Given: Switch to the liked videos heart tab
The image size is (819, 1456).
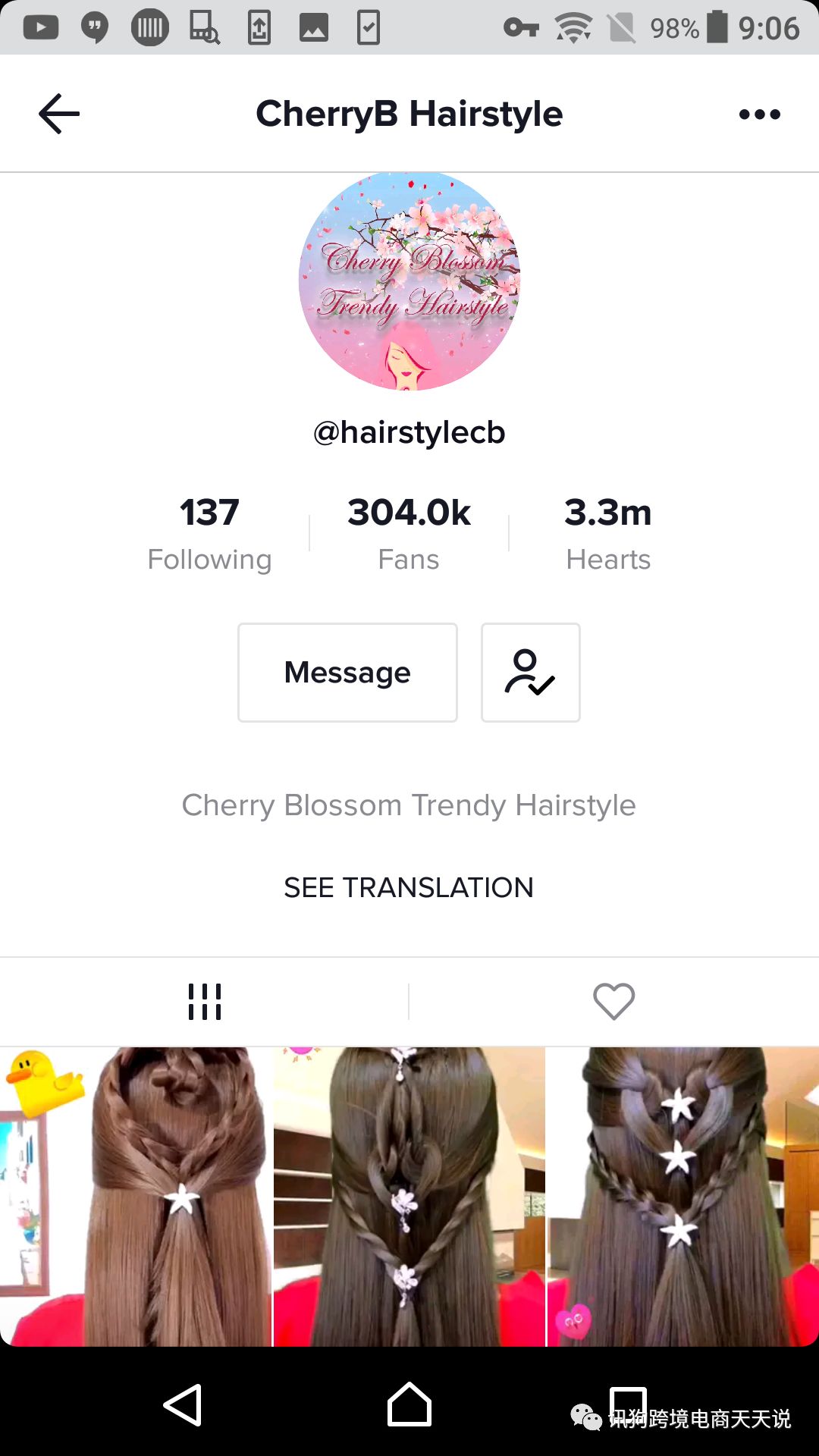Looking at the screenshot, I should pyautogui.click(x=613, y=1002).
